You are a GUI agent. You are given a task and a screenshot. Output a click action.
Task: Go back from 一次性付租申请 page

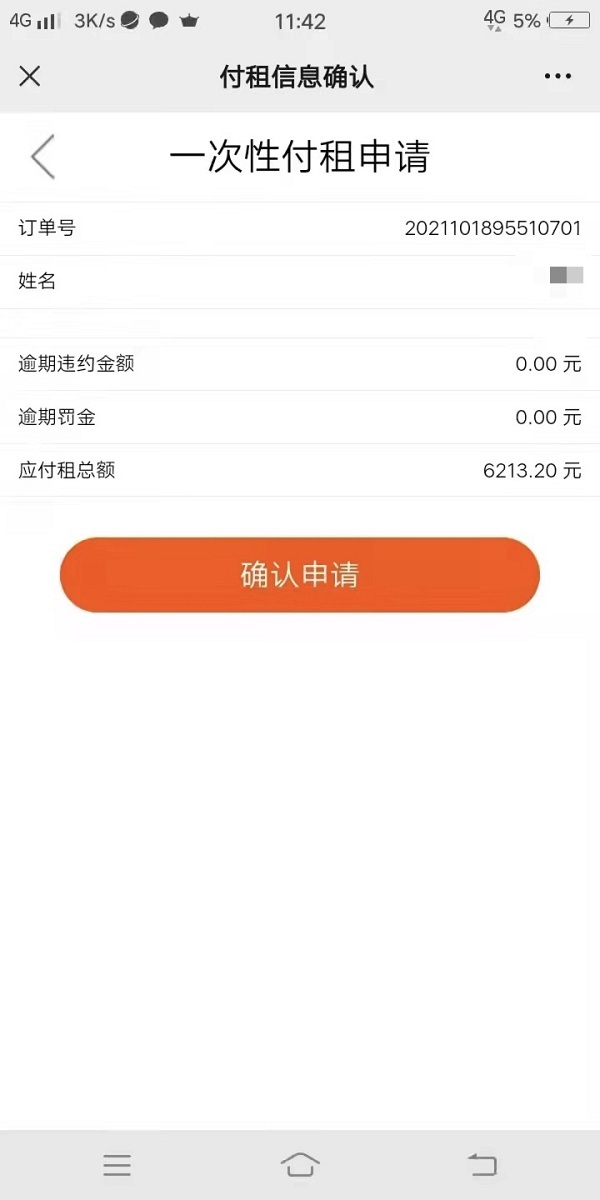pos(43,158)
